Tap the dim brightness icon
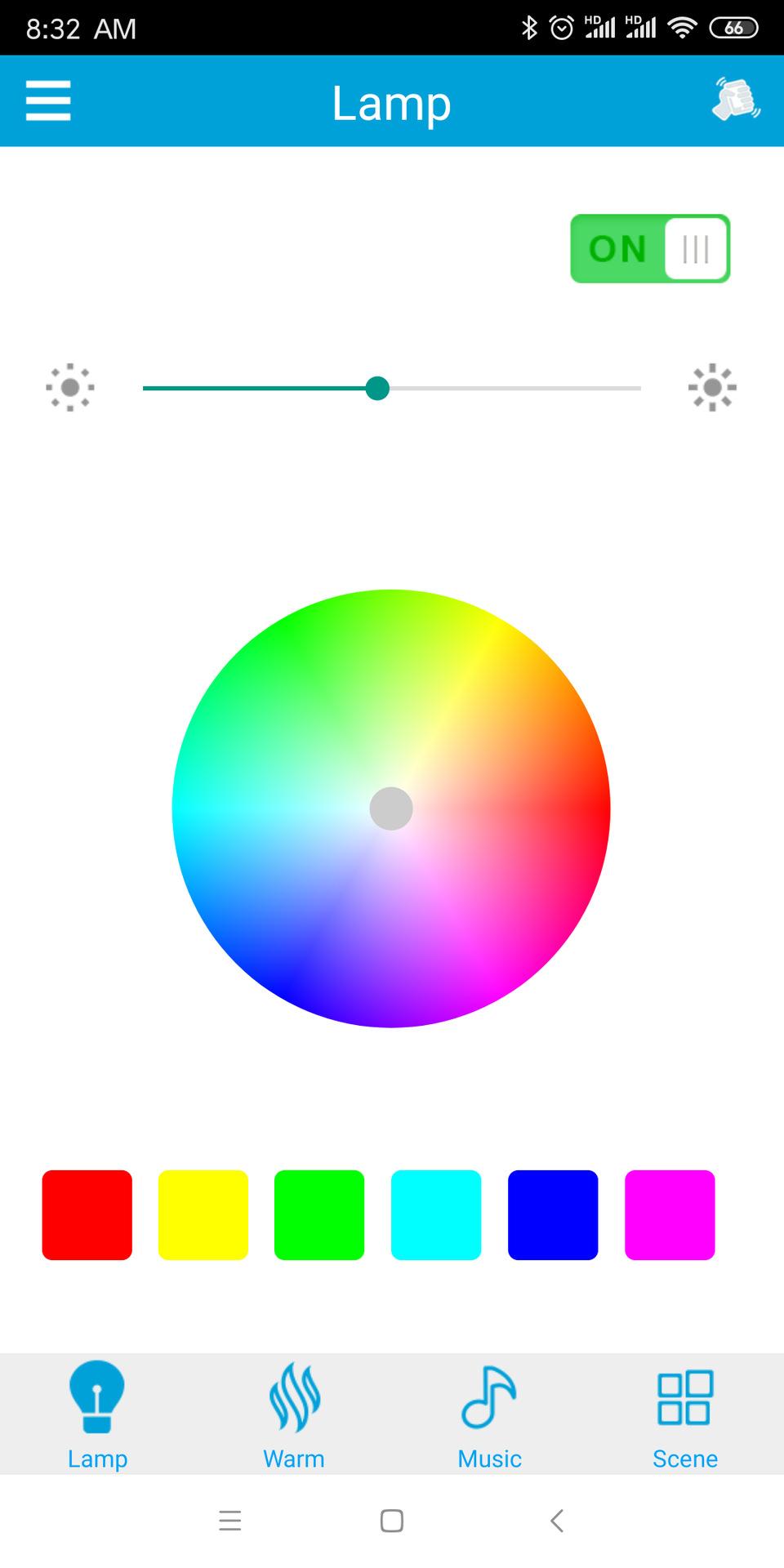Screen dimensions: 784x1568 point(70,387)
